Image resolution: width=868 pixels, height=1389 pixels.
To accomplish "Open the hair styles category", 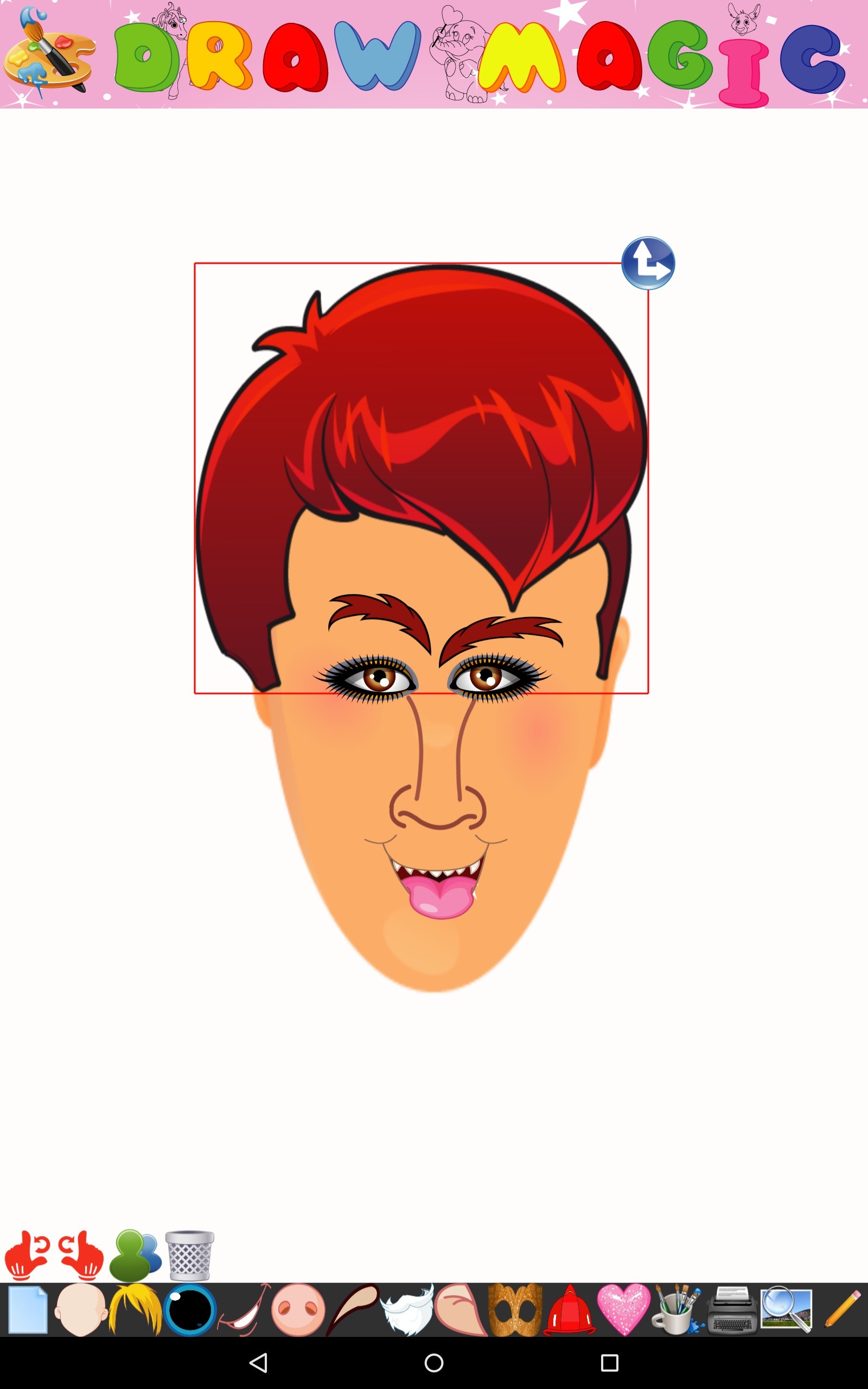I will click(136, 1309).
